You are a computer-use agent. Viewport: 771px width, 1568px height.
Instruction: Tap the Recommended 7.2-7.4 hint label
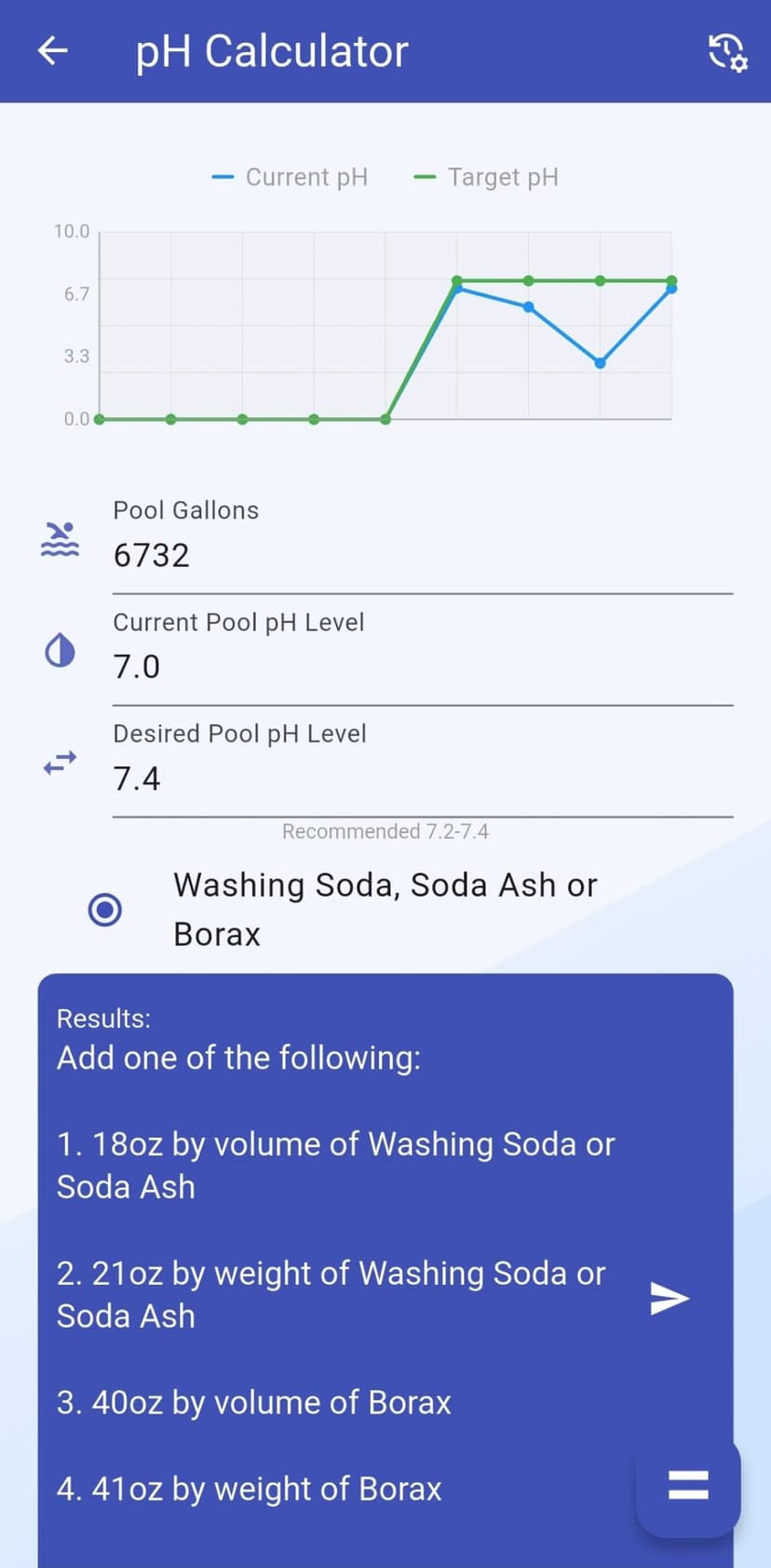[385, 831]
